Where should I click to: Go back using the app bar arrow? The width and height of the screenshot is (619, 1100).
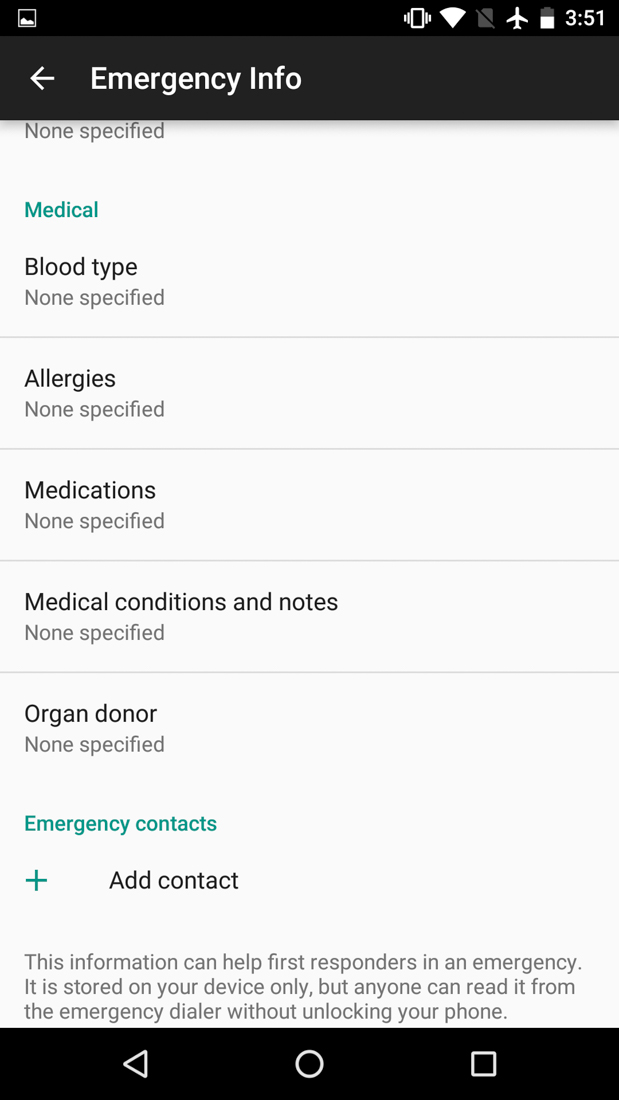42,78
